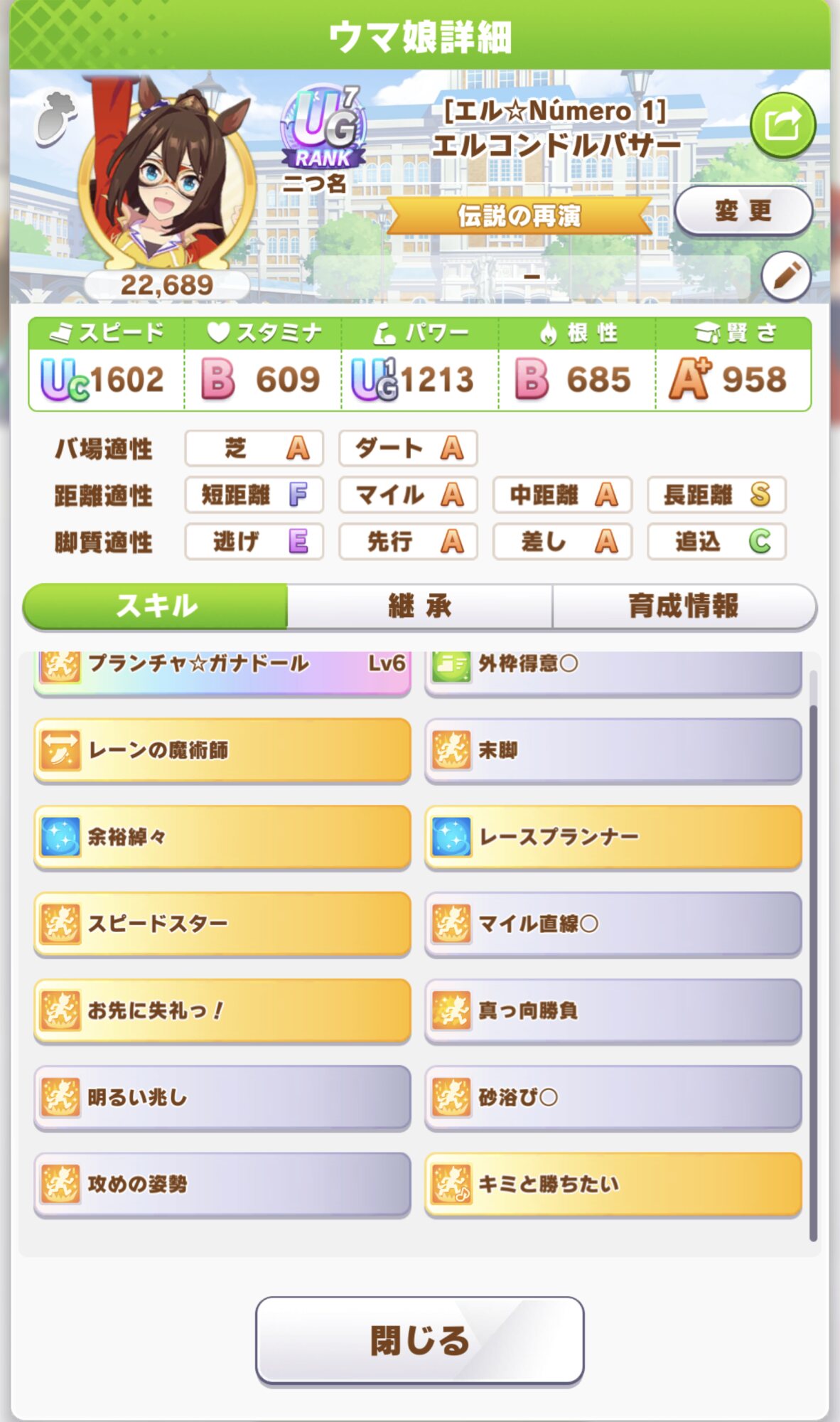
Task: Show details for お先に失礼っ！
Action: tap(222, 1010)
